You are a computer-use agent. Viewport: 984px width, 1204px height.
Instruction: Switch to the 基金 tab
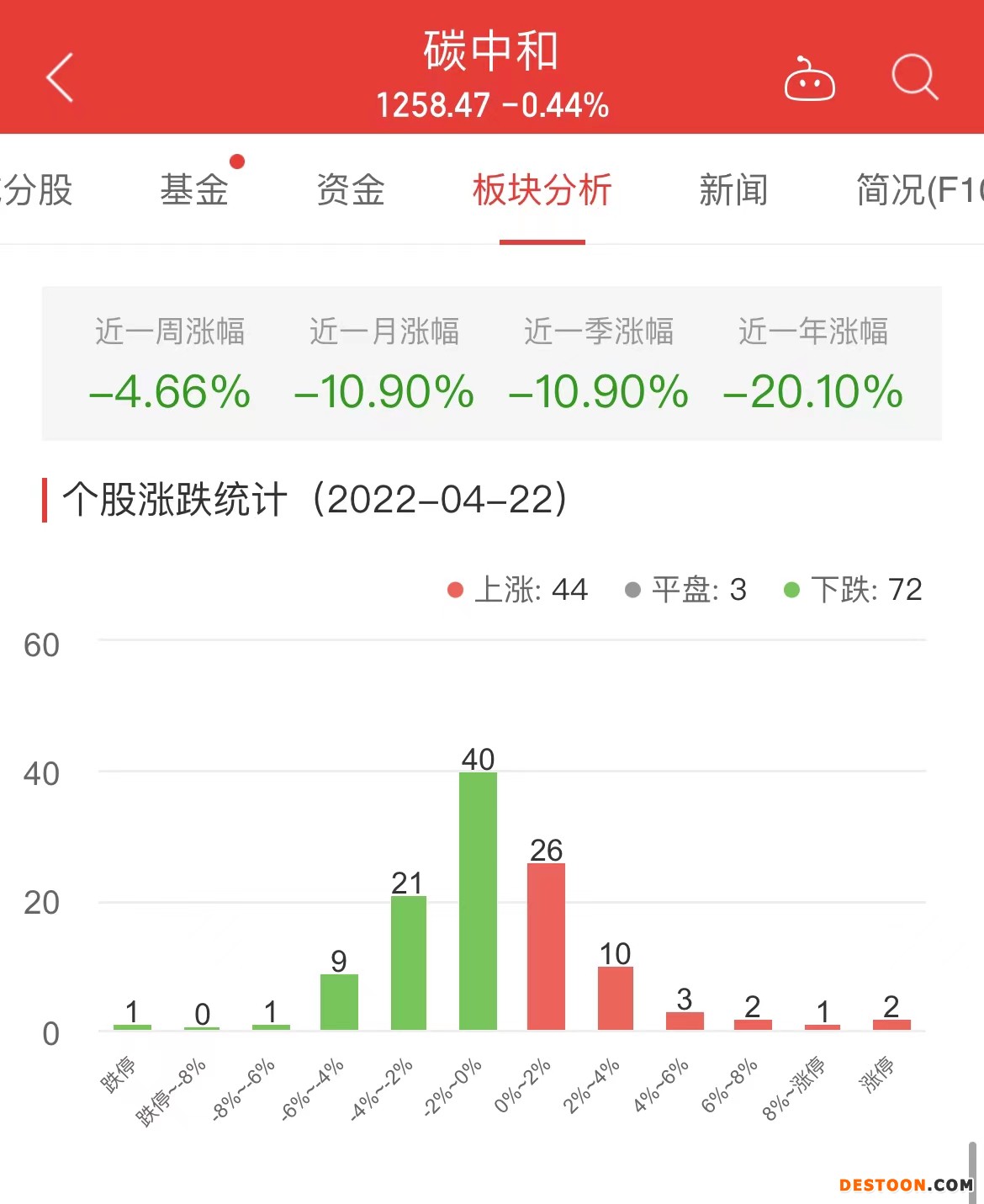(x=194, y=190)
